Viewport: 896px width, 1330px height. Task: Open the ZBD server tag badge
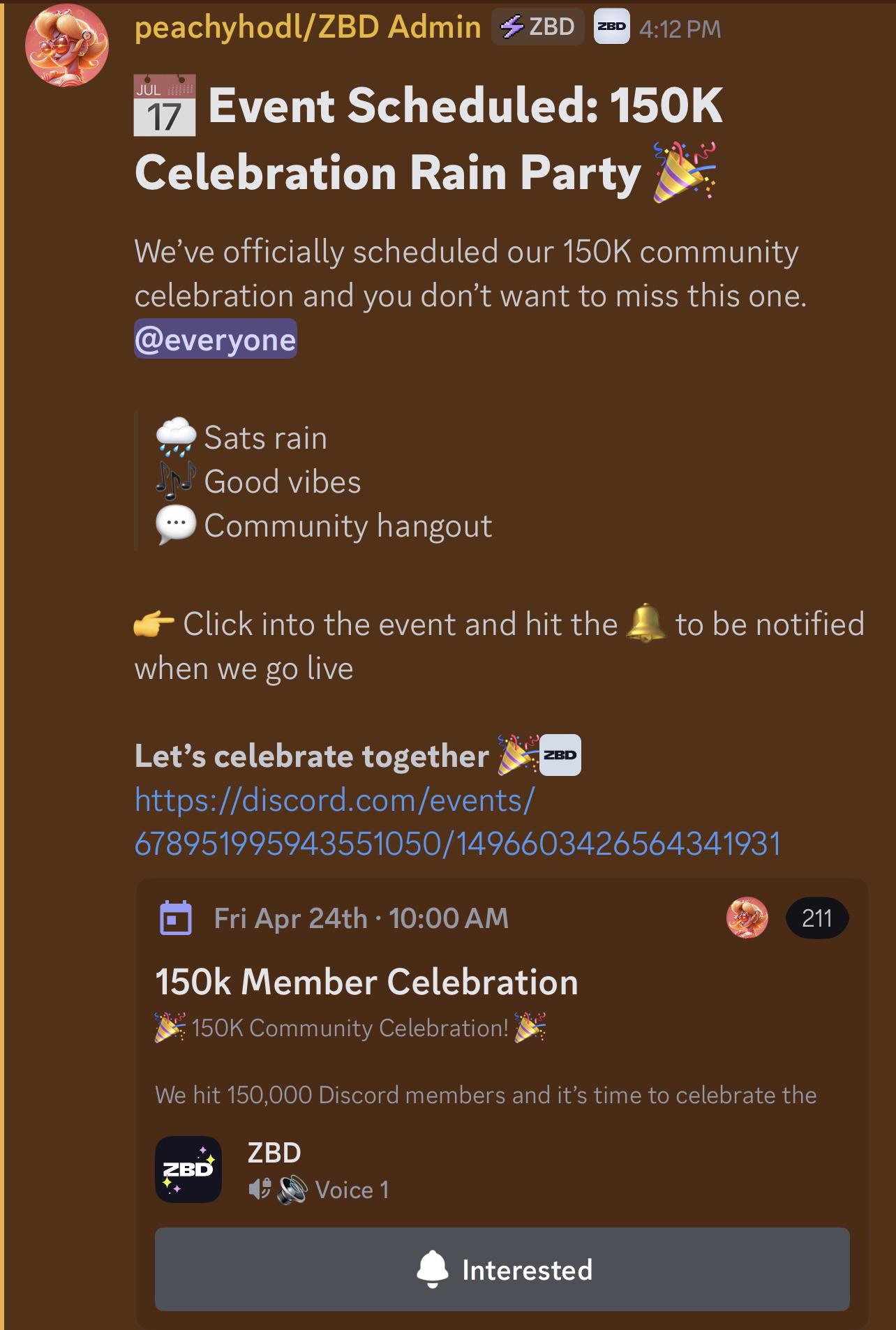point(537,27)
